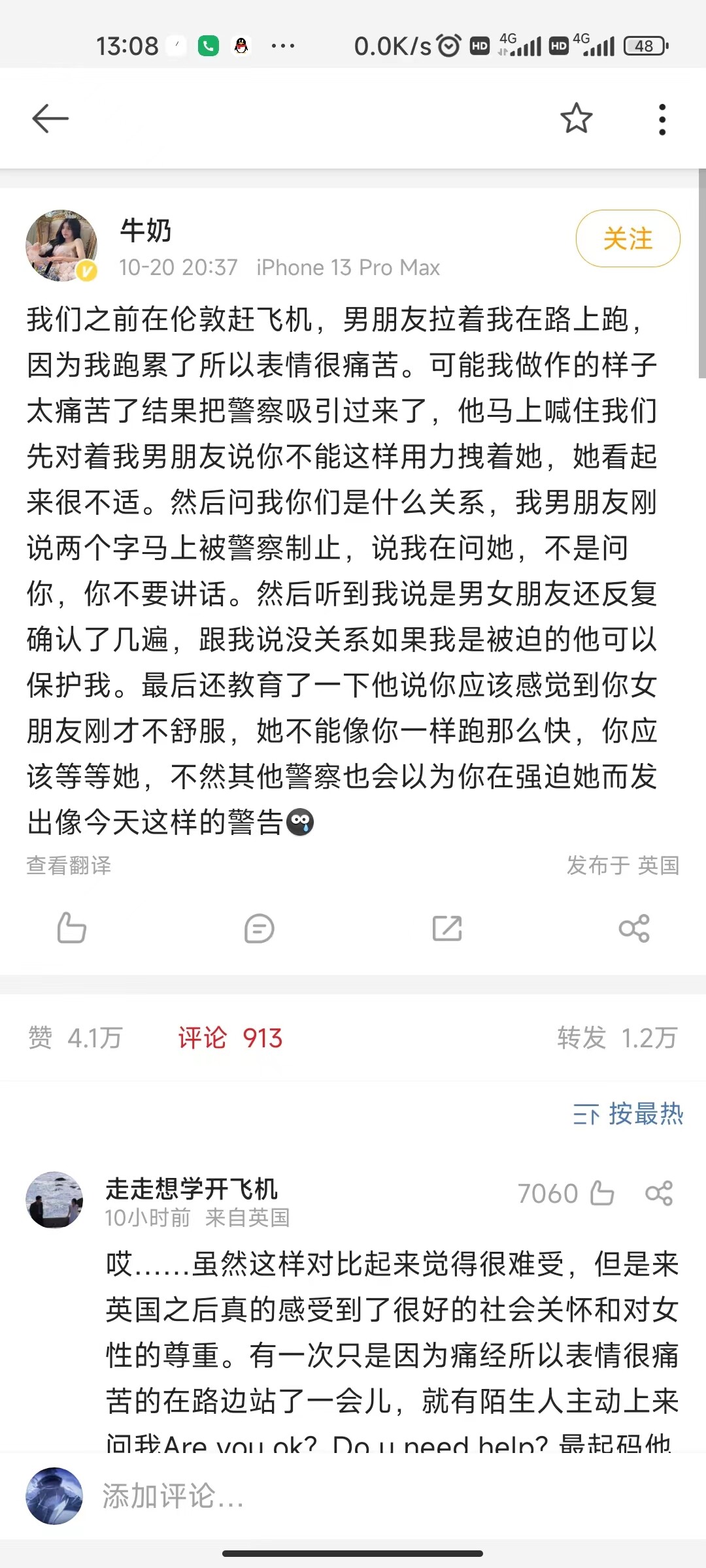Screen dimensions: 706x1568
Task: Open 牛奶's profile avatar
Action: tap(62, 246)
